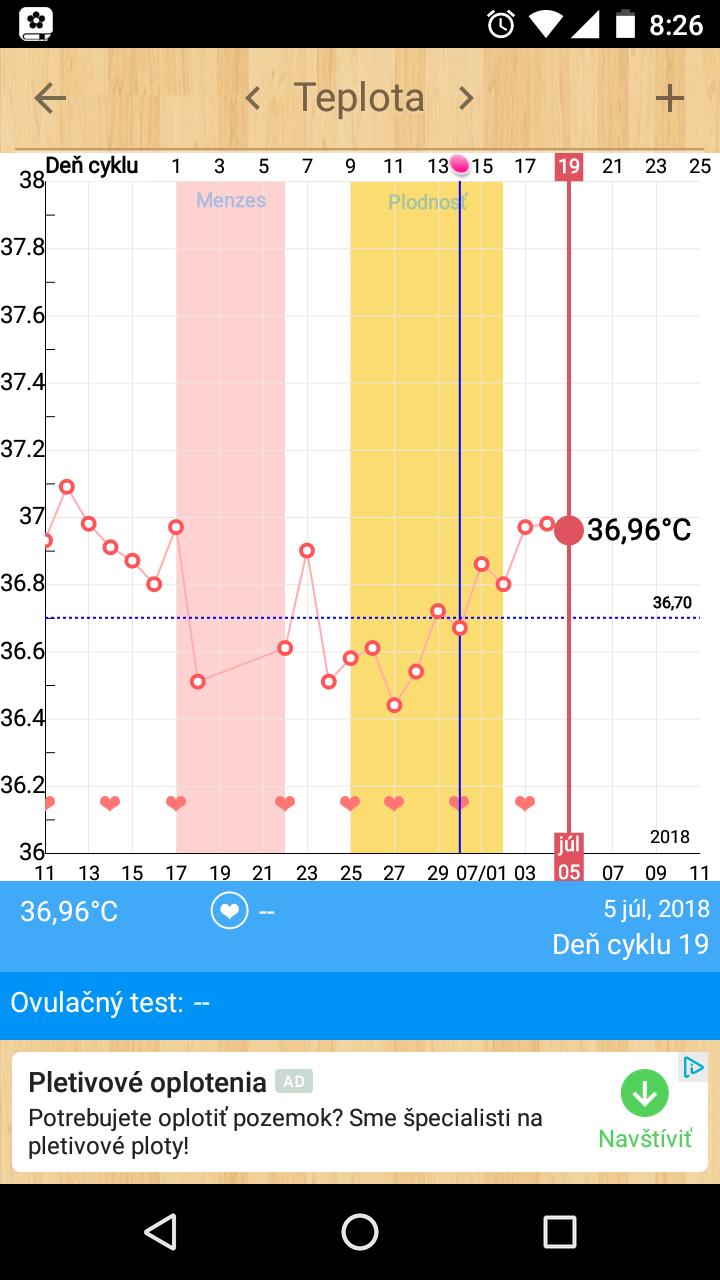Go back using the top-left arrow
The width and height of the screenshot is (720, 1280).
(50, 98)
